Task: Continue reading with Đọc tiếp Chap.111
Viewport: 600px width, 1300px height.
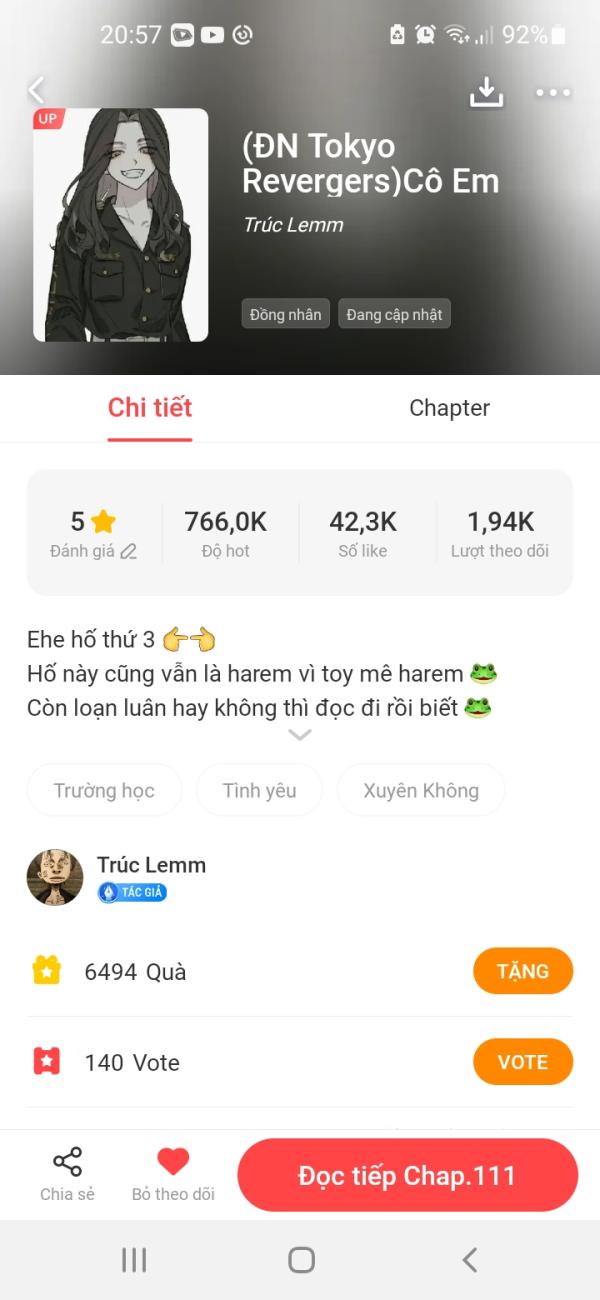Action: click(x=408, y=1175)
